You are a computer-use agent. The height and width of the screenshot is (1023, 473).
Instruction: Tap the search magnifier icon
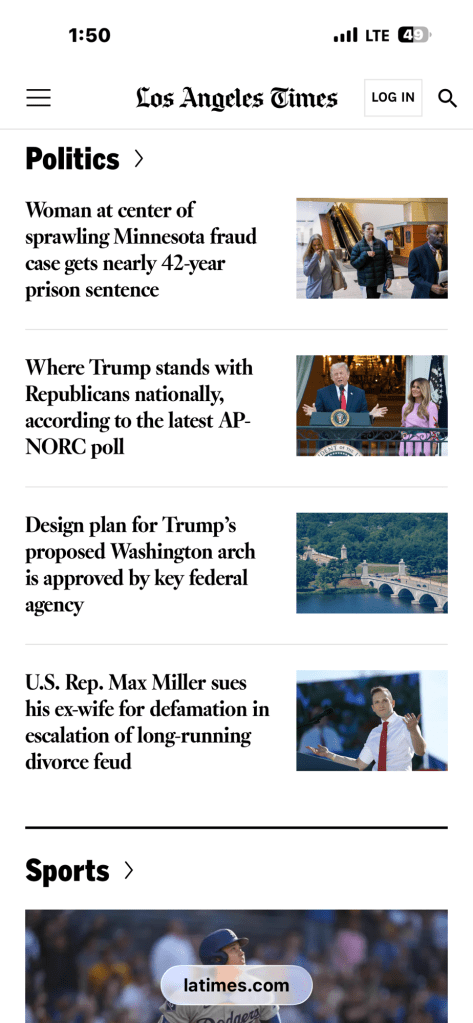tap(447, 98)
